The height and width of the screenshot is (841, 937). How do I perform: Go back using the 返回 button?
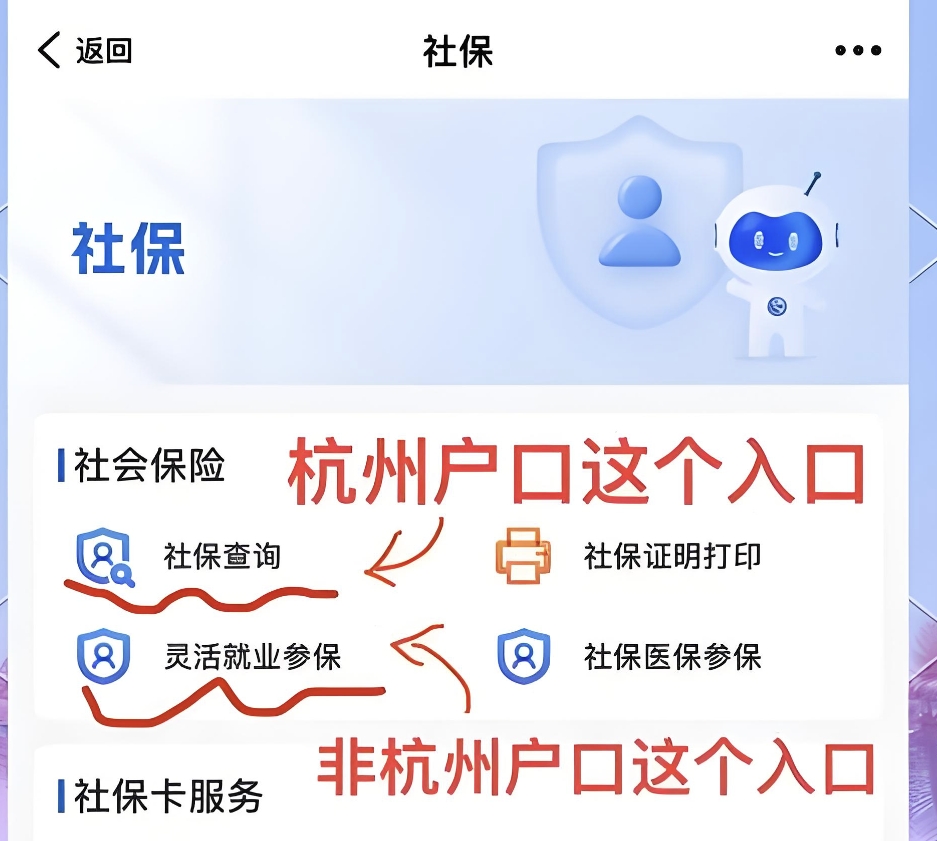pos(84,50)
